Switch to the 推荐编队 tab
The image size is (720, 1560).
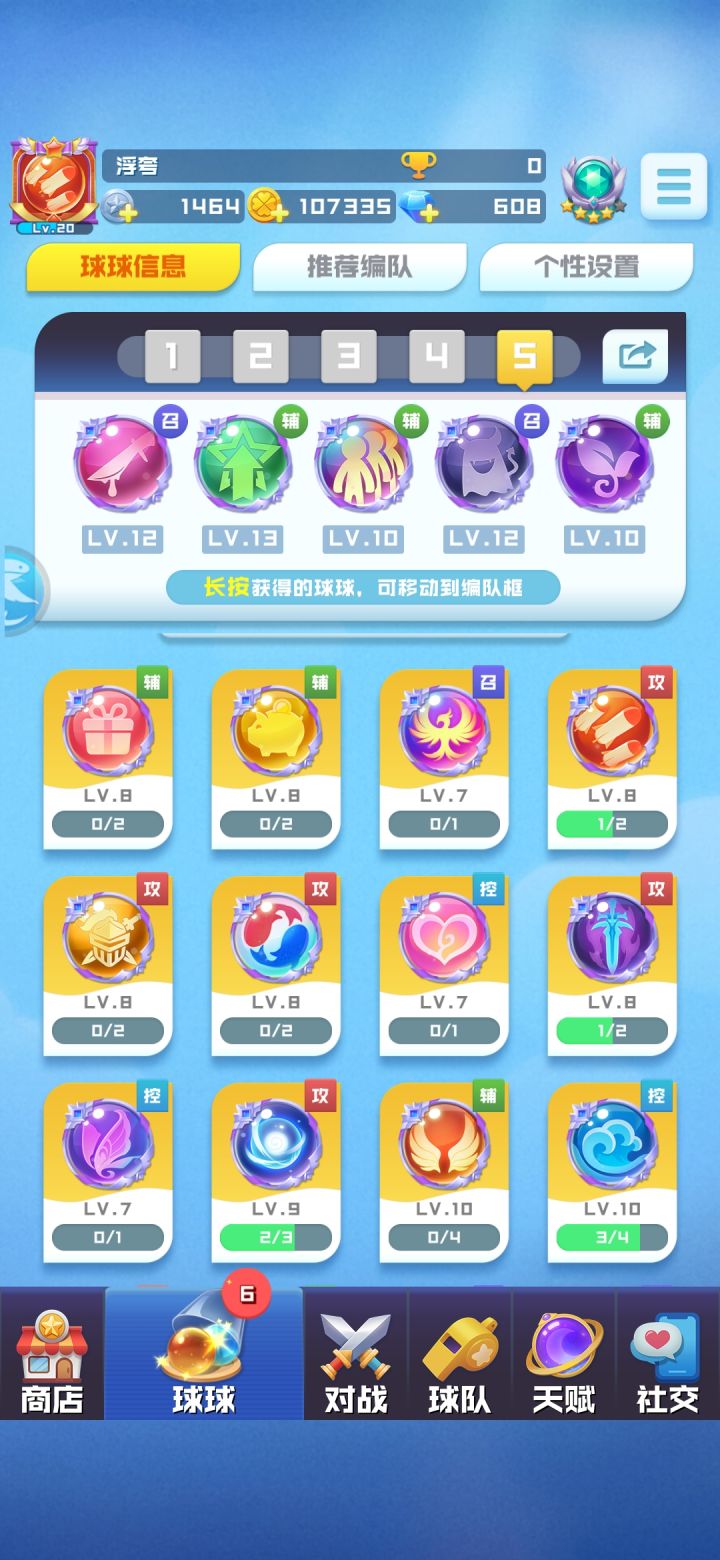[360, 267]
